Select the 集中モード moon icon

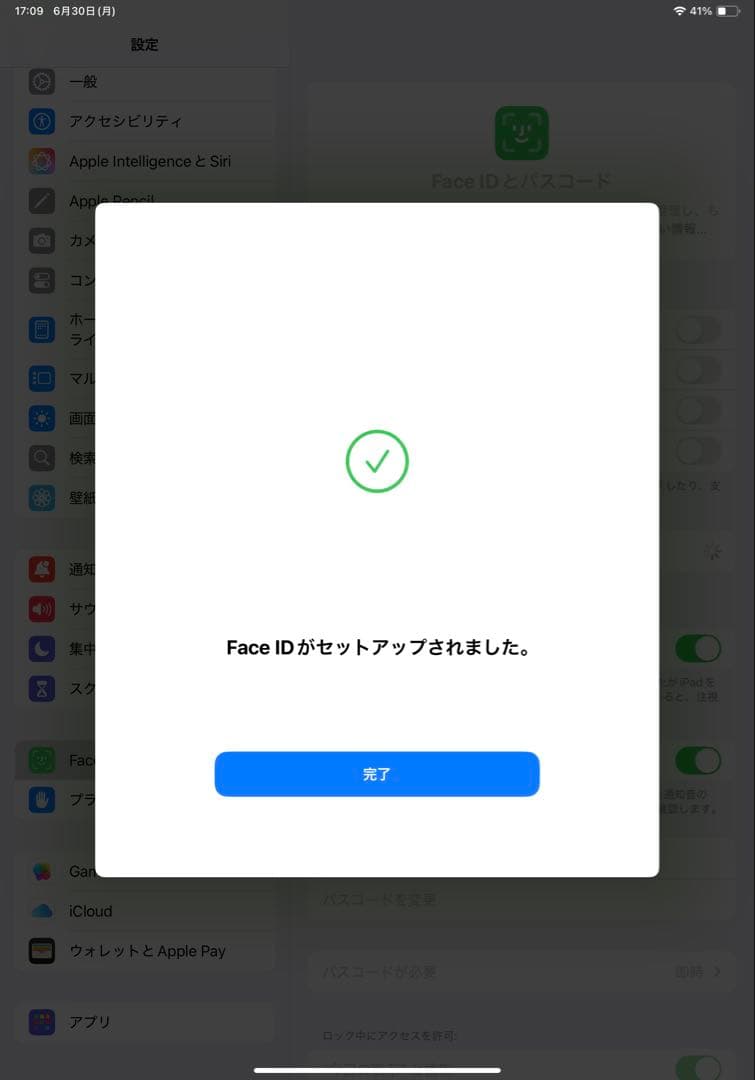(41, 648)
